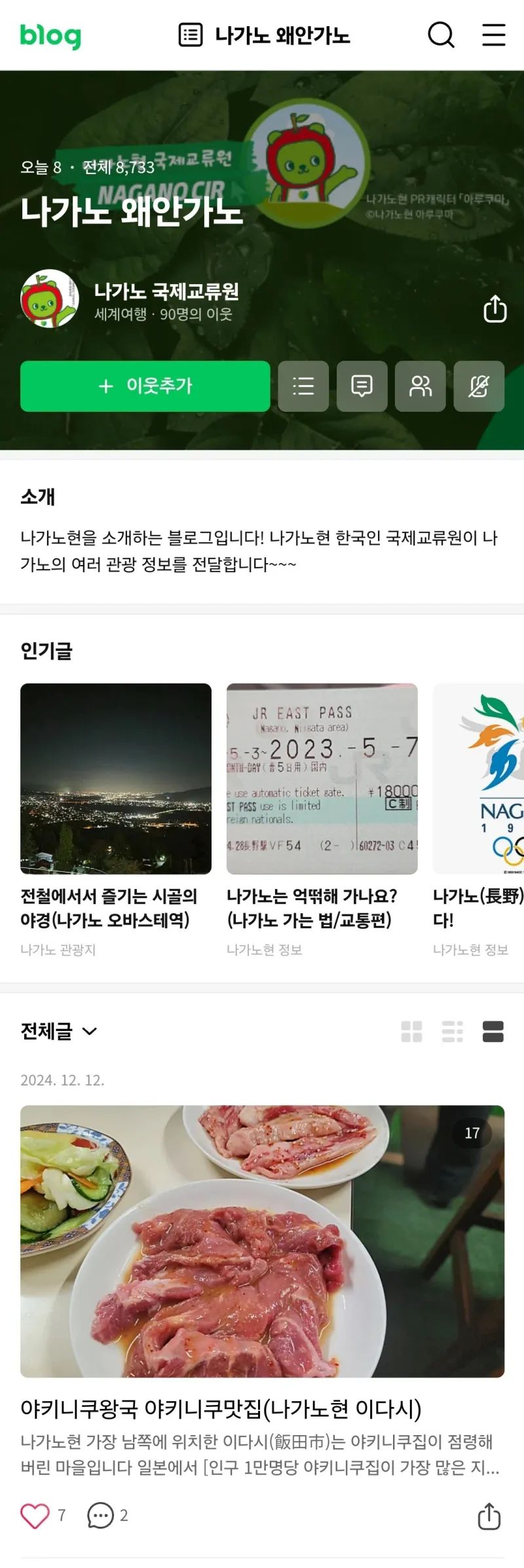Click the notification-off bell icon
524x1568 pixels.
pyautogui.click(x=479, y=387)
